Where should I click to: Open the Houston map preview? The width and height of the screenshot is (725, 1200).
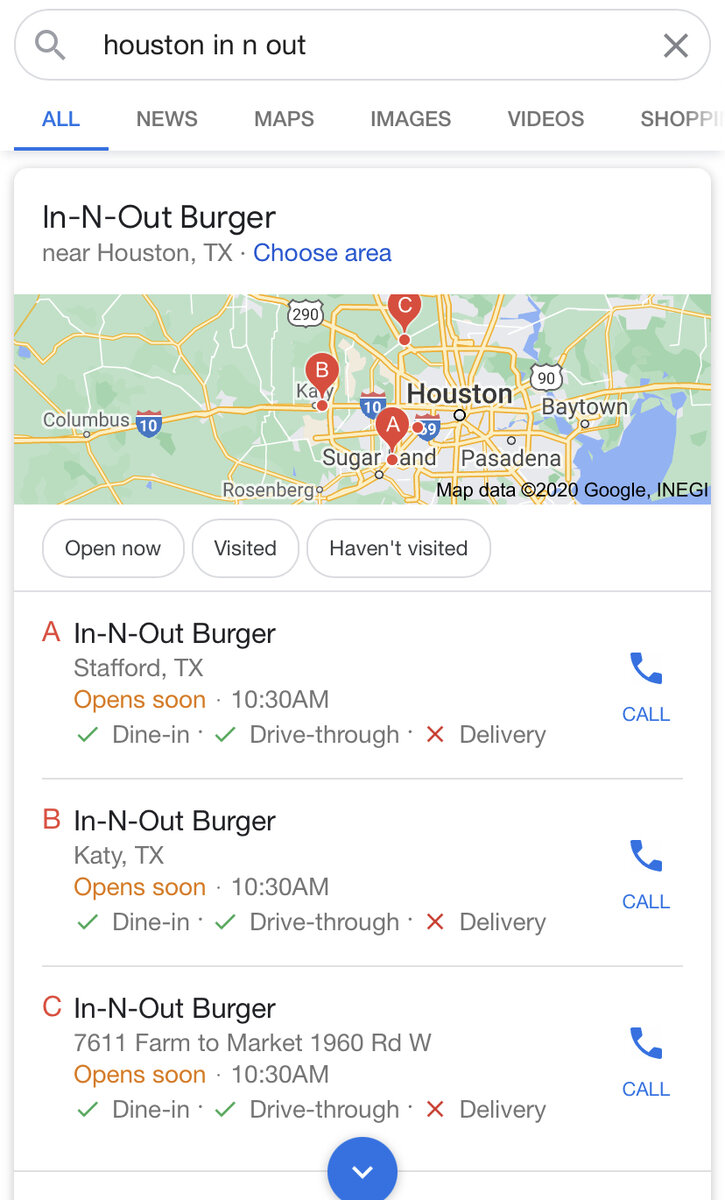(x=362, y=398)
